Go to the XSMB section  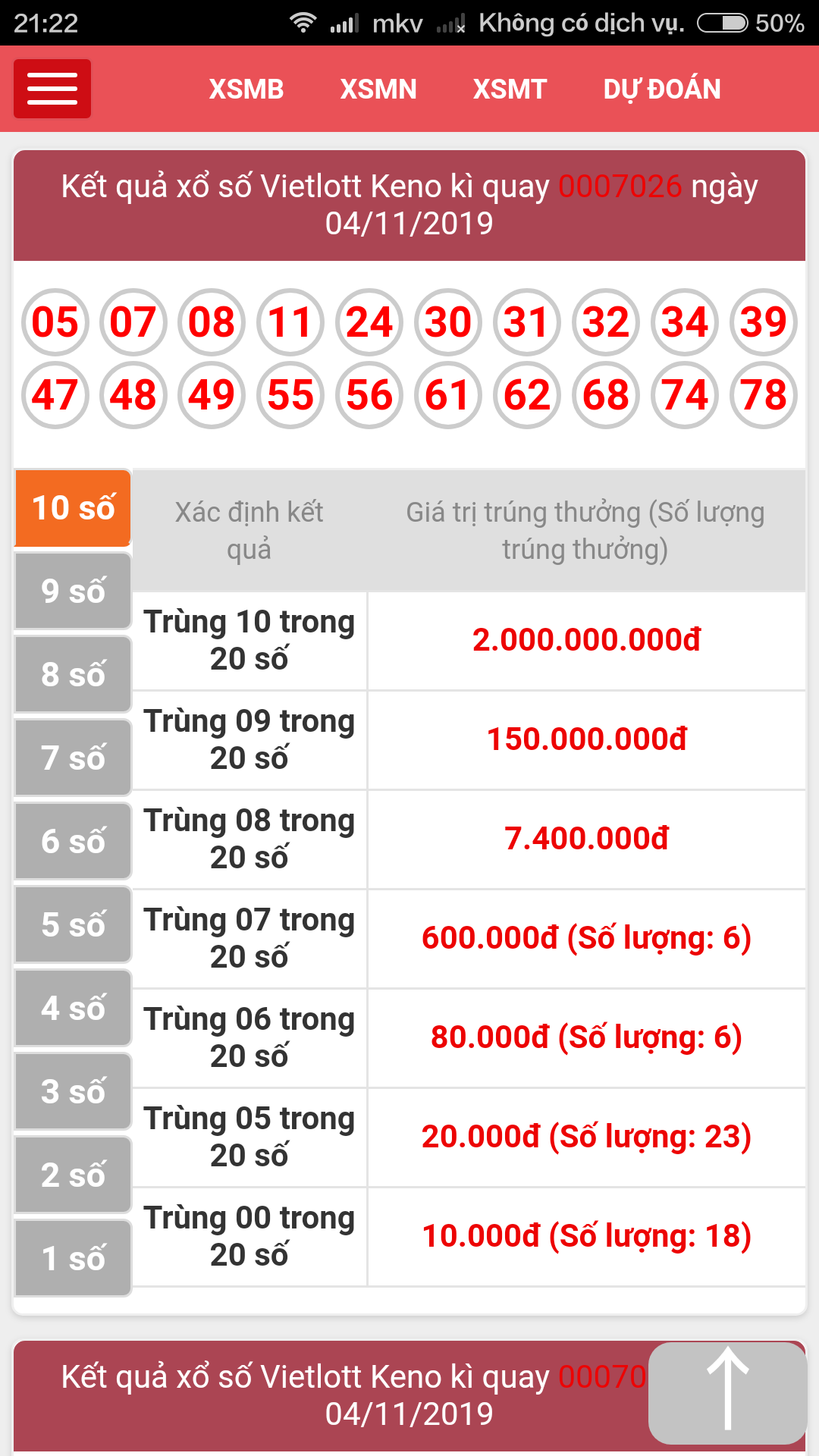click(246, 89)
